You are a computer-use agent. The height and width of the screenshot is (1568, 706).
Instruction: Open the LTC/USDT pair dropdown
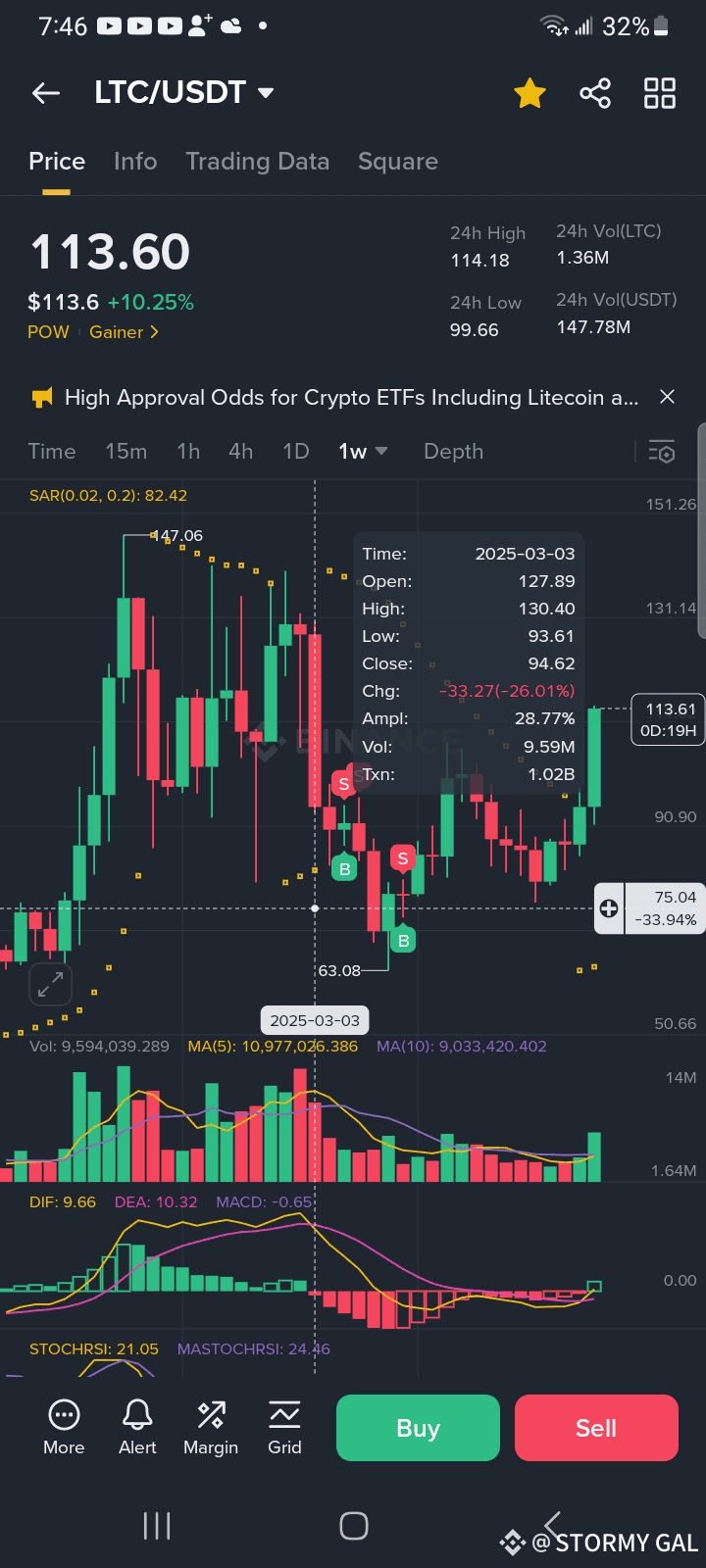[184, 92]
